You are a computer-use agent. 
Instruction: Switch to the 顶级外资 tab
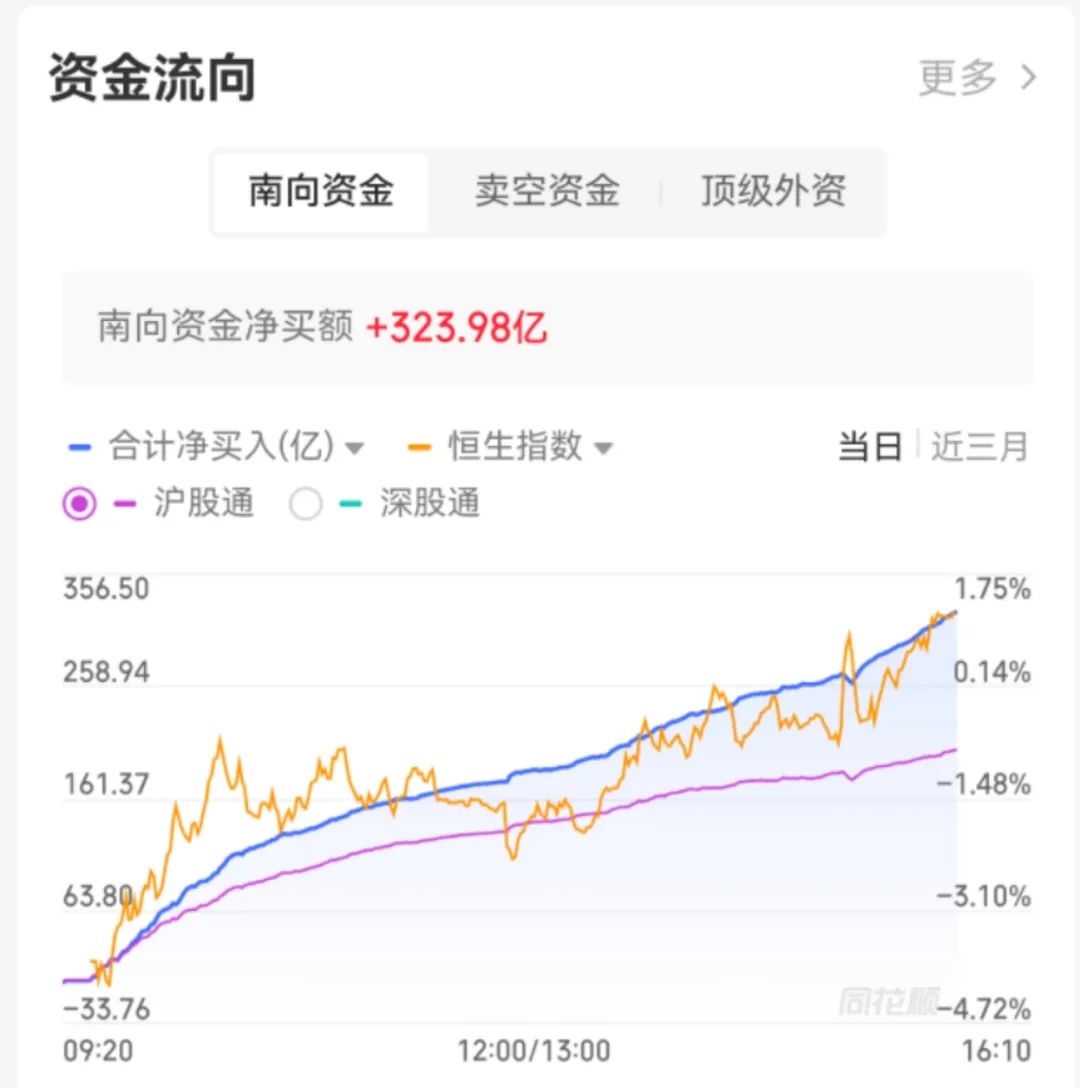click(773, 192)
